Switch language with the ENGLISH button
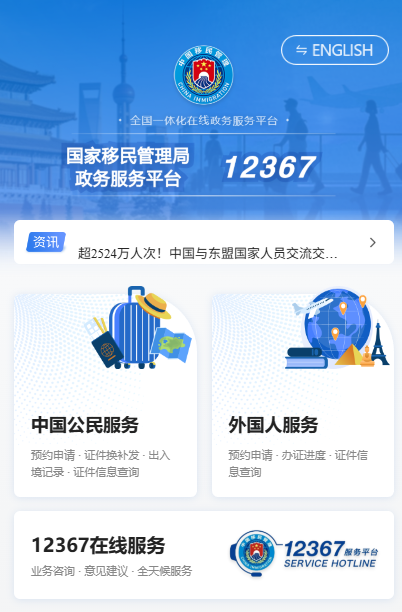The width and height of the screenshot is (402, 612). pyautogui.click(x=335, y=50)
